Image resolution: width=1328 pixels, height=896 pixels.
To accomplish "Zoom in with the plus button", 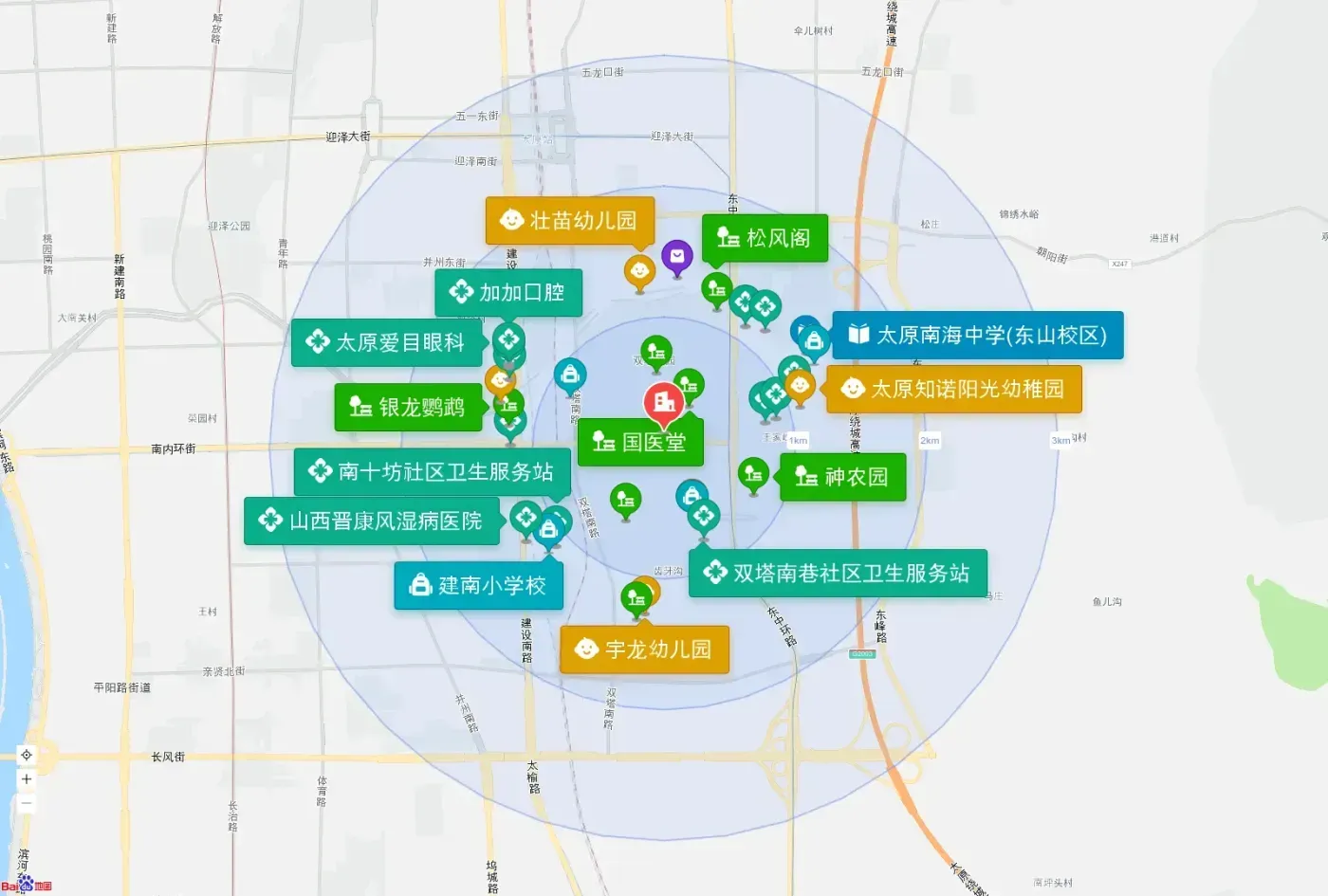I will 27,779.
